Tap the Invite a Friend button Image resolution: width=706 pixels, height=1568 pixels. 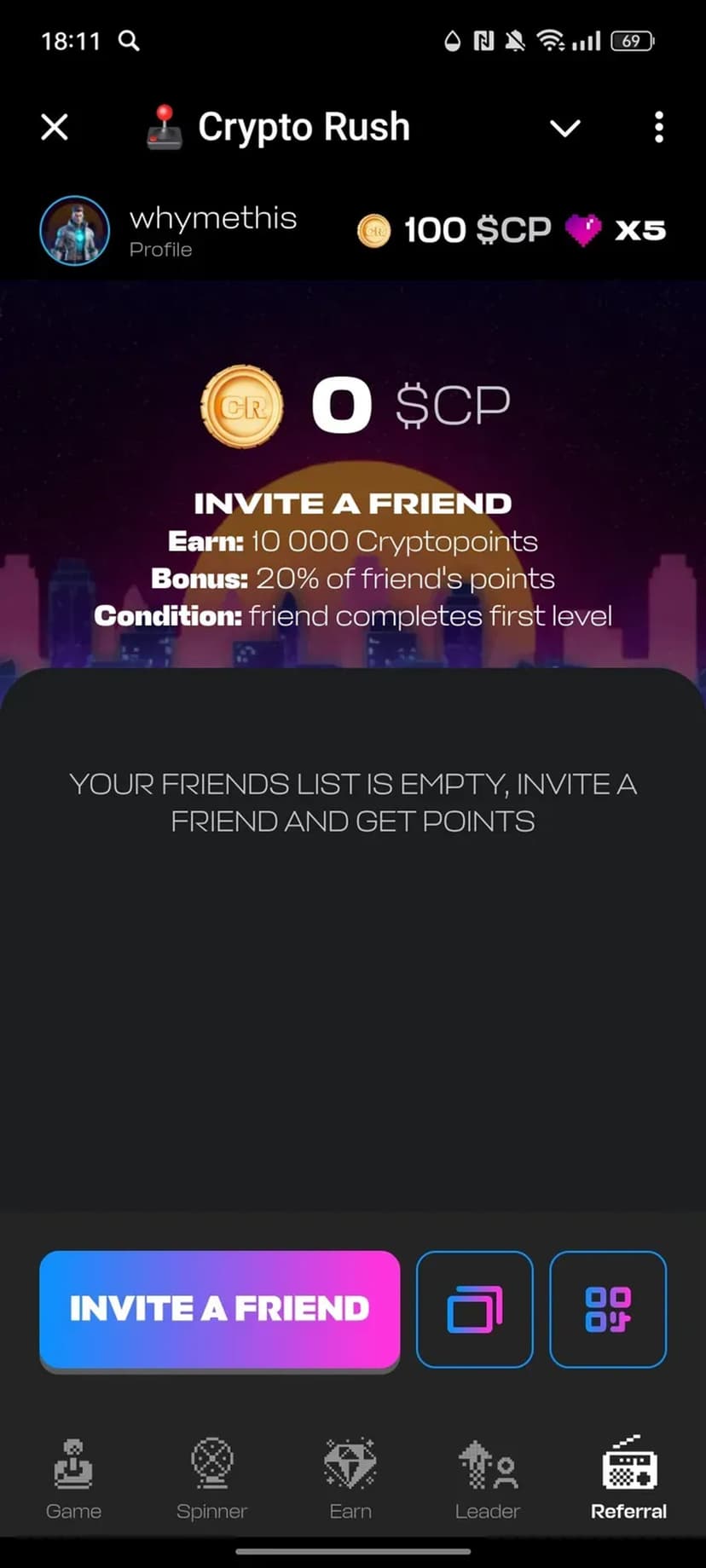[x=219, y=1309]
